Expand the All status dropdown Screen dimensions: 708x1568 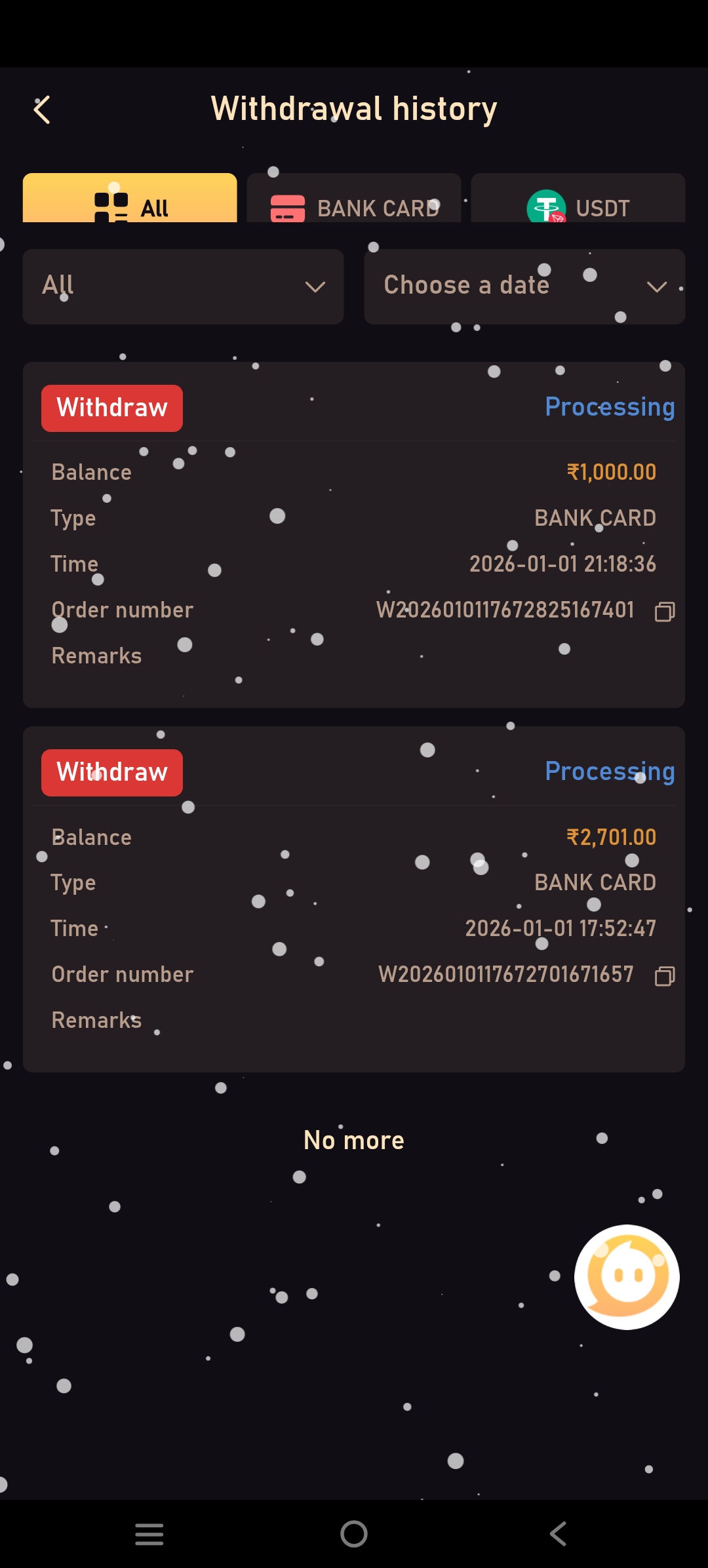pos(184,286)
